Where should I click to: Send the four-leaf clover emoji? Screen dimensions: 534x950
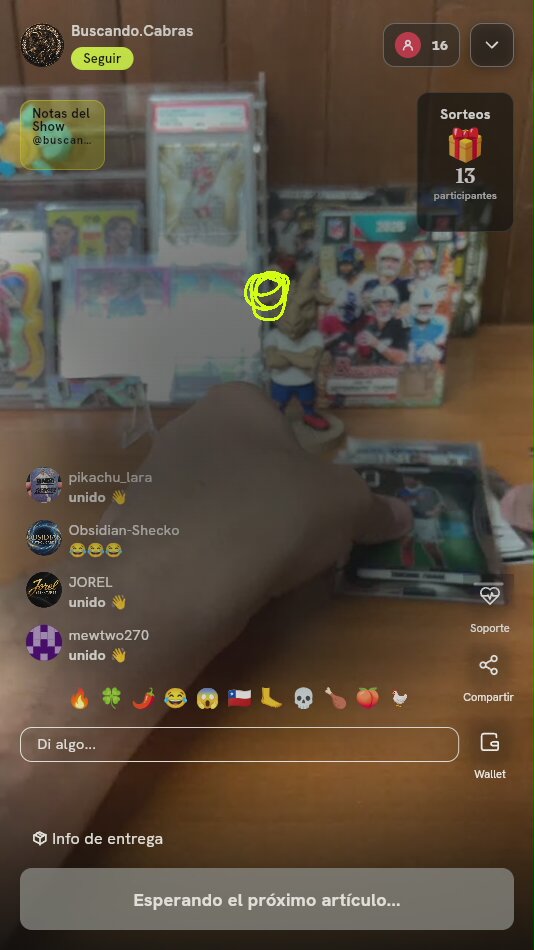pyautogui.click(x=112, y=699)
